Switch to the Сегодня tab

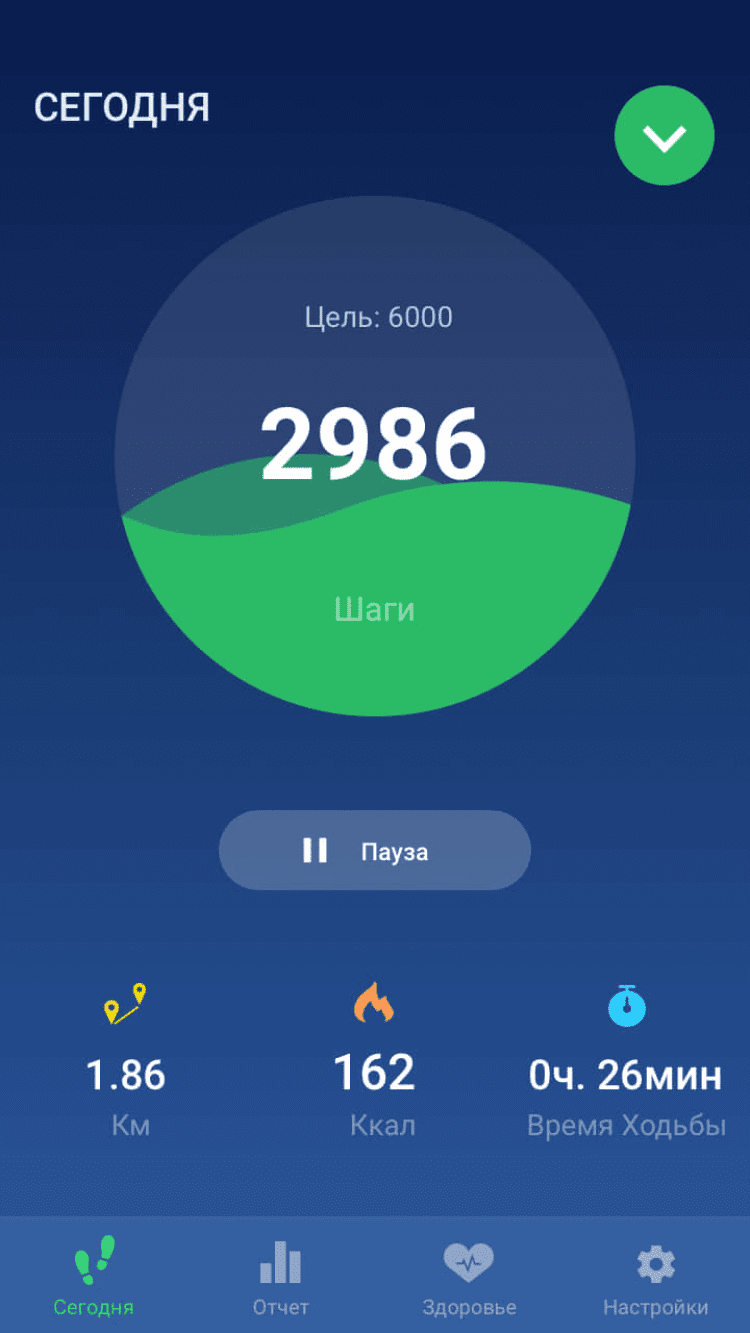pos(94,1275)
